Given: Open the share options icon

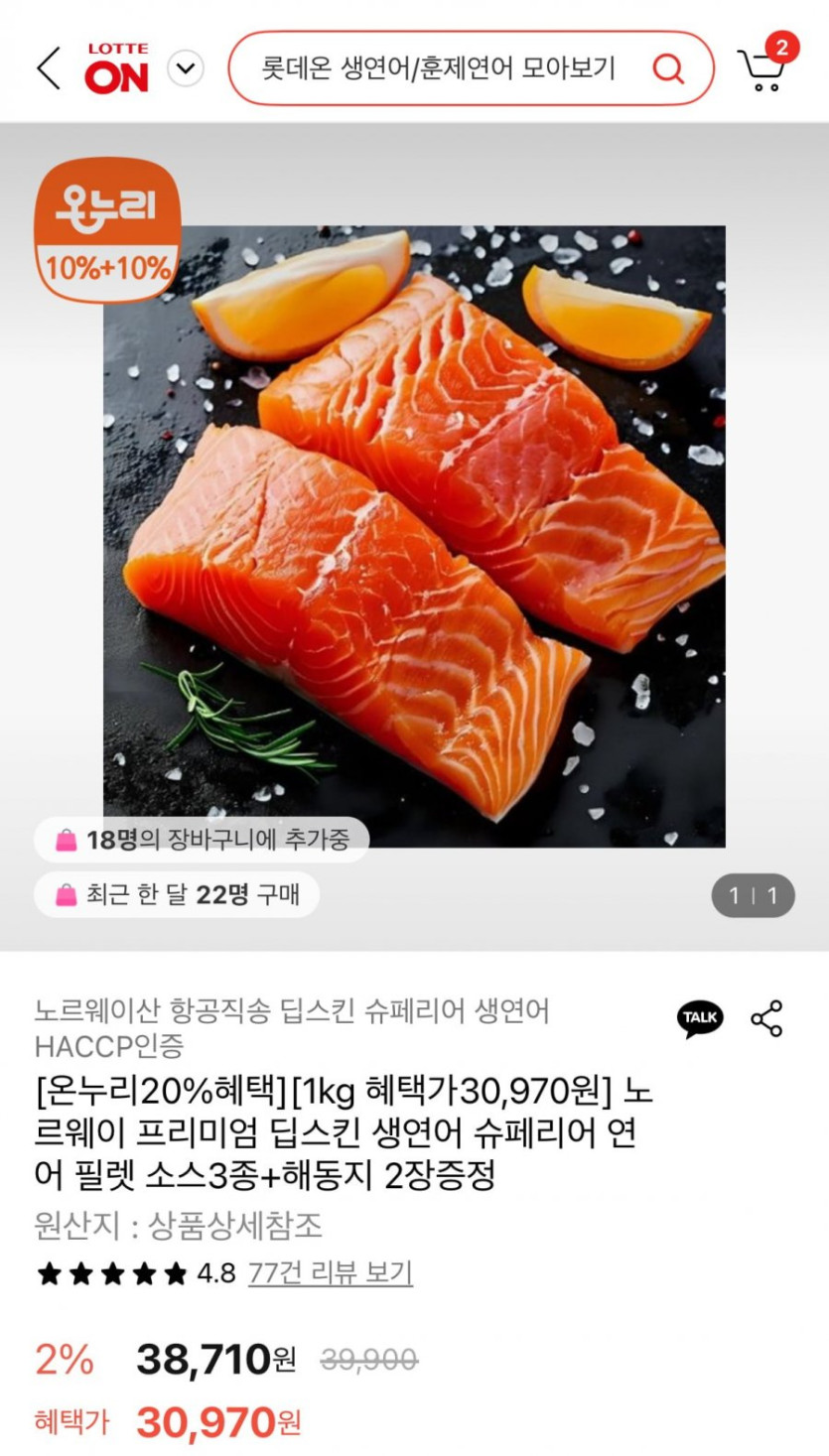Looking at the screenshot, I should (766, 1018).
